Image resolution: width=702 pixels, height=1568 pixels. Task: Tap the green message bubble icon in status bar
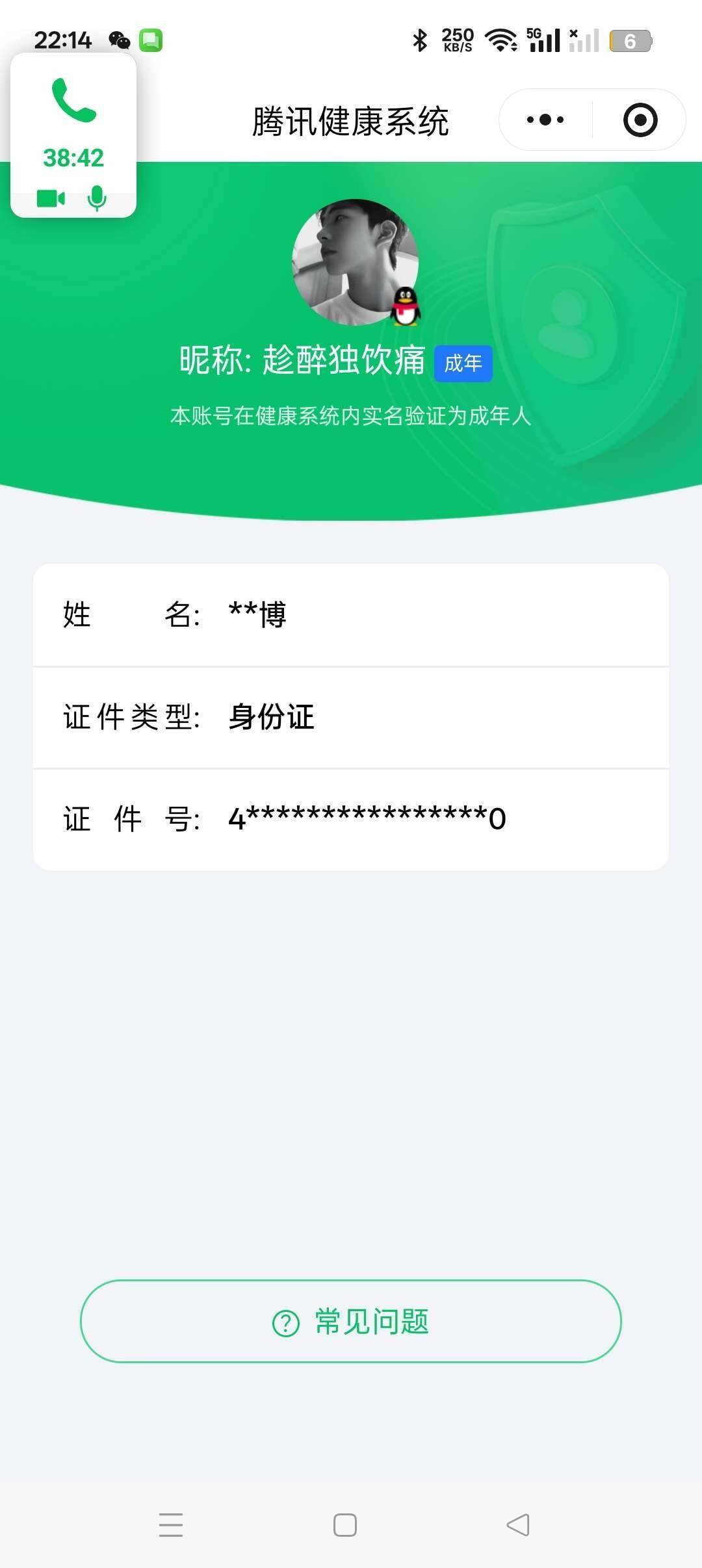coord(152,40)
